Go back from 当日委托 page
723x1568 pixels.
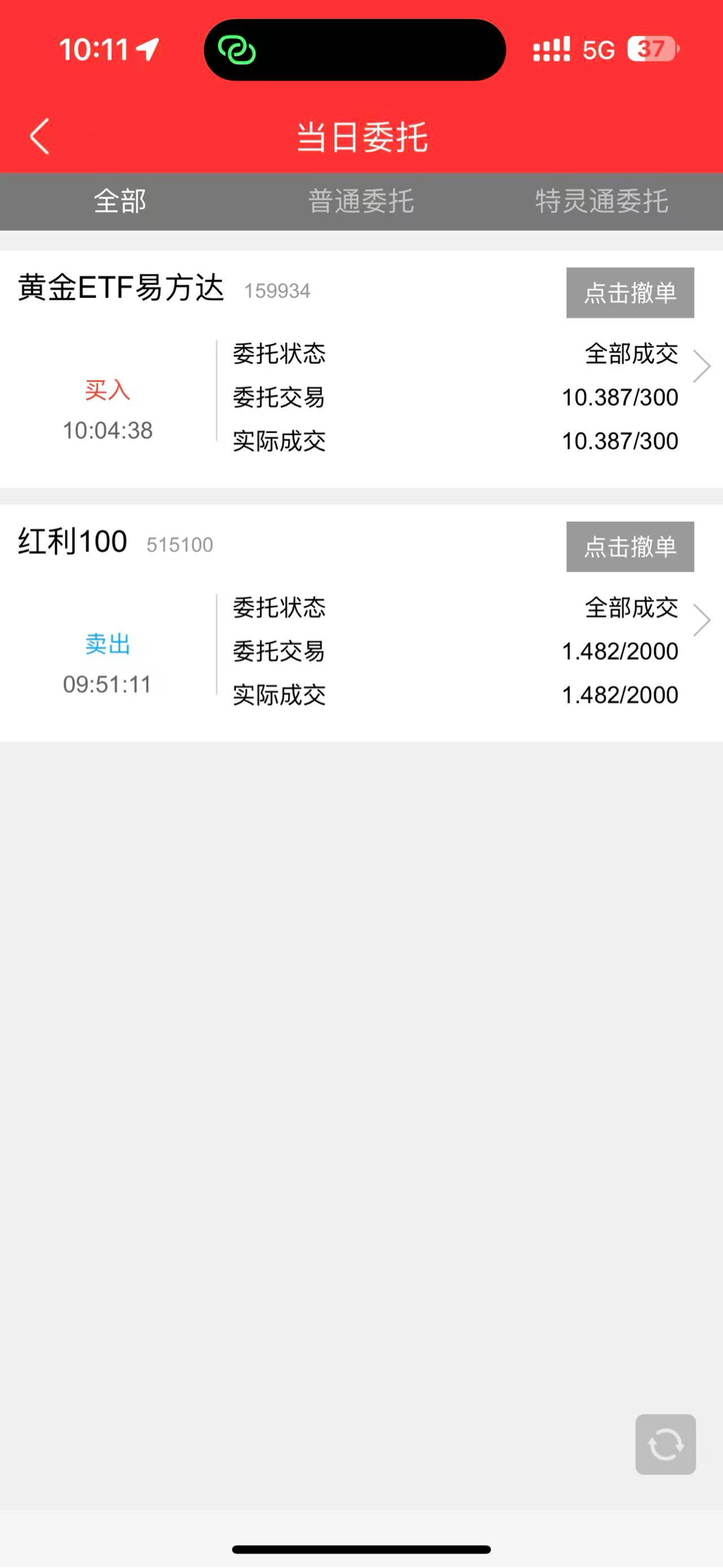point(40,136)
